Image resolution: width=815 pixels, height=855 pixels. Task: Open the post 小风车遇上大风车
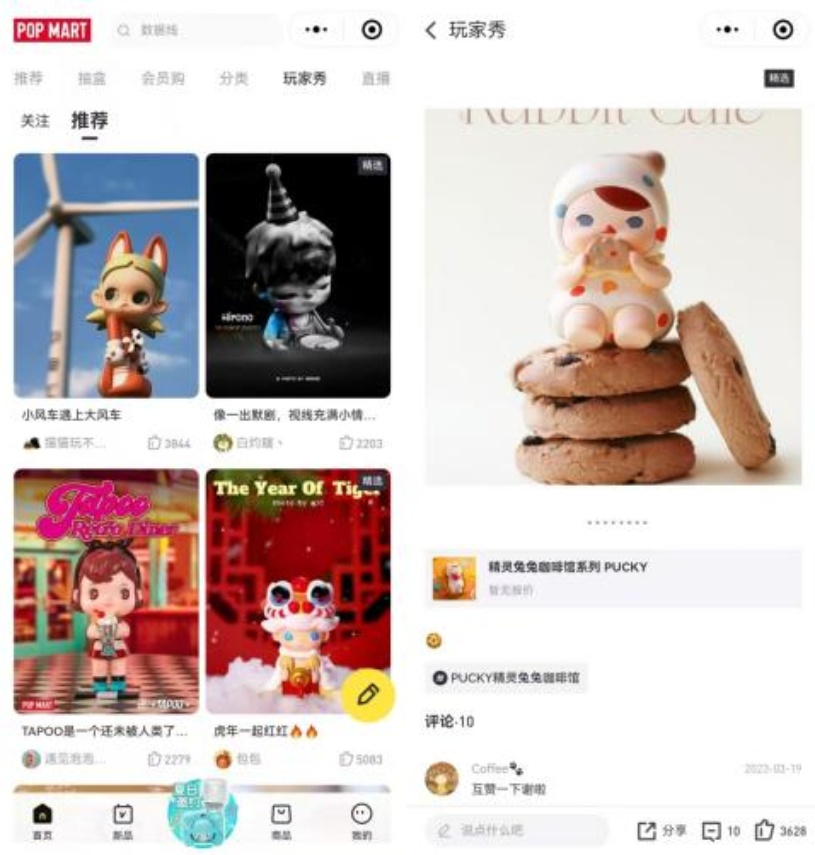[x=106, y=275]
